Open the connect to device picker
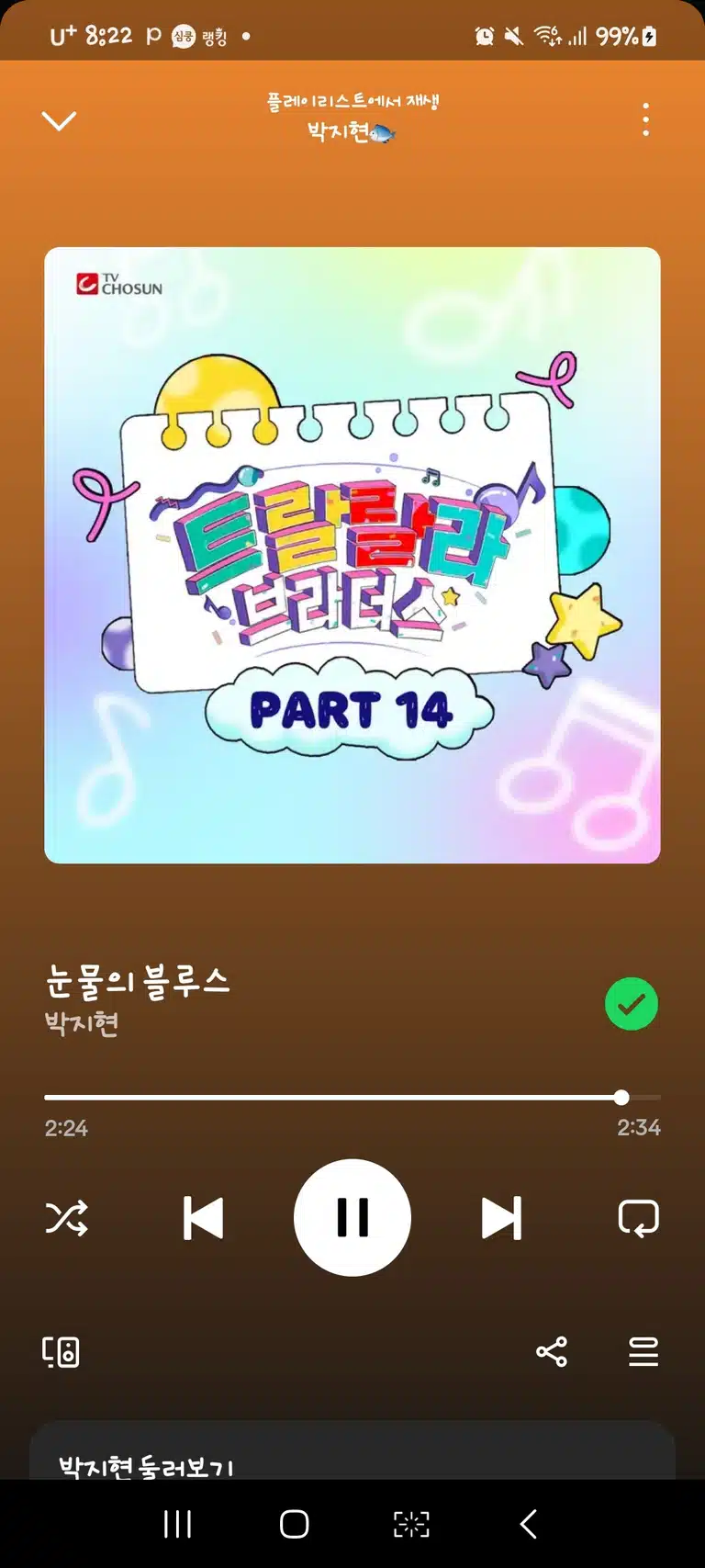This screenshot has width=705, height=1568. (62, 1352)
